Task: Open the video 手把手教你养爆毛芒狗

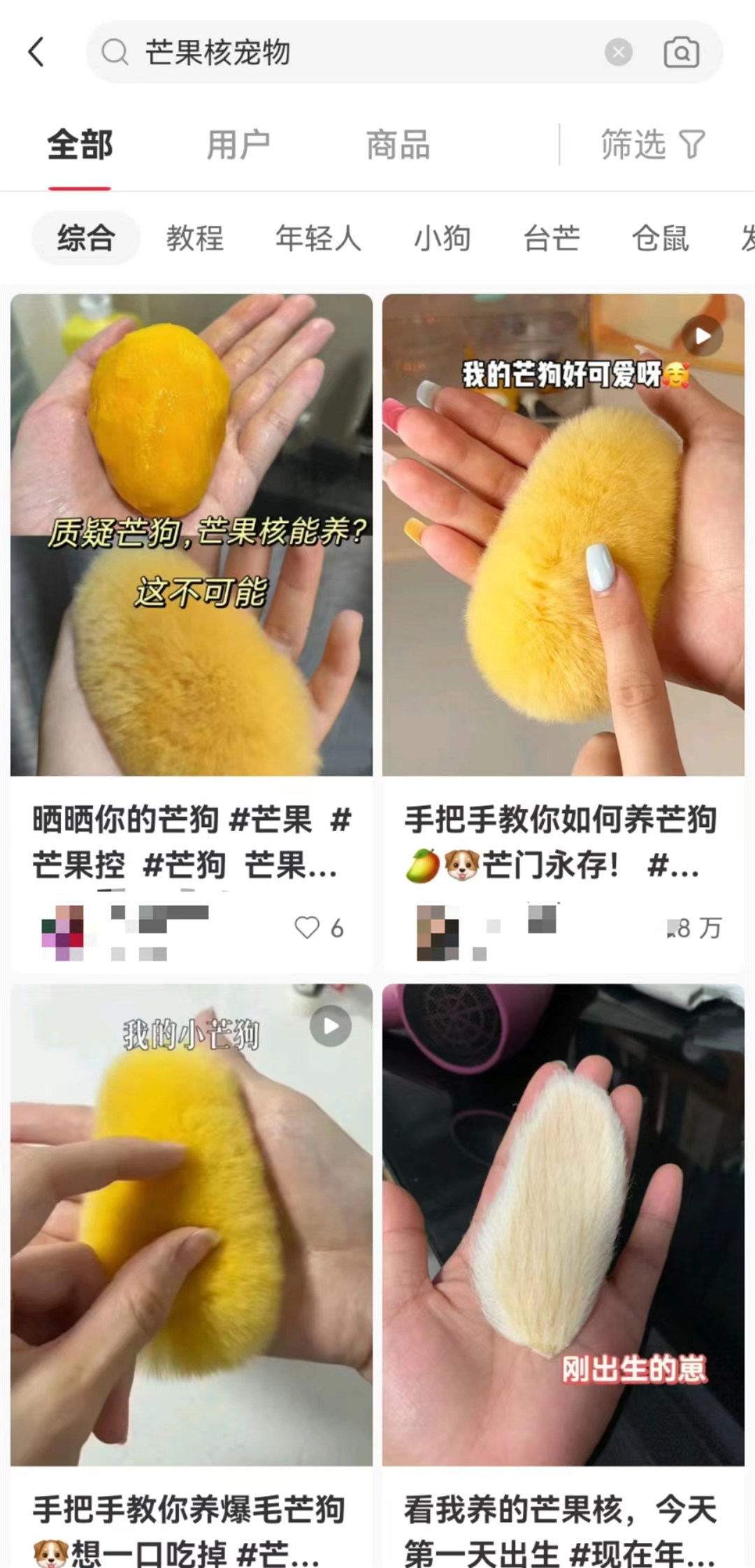Action: tap(192, 1223)
